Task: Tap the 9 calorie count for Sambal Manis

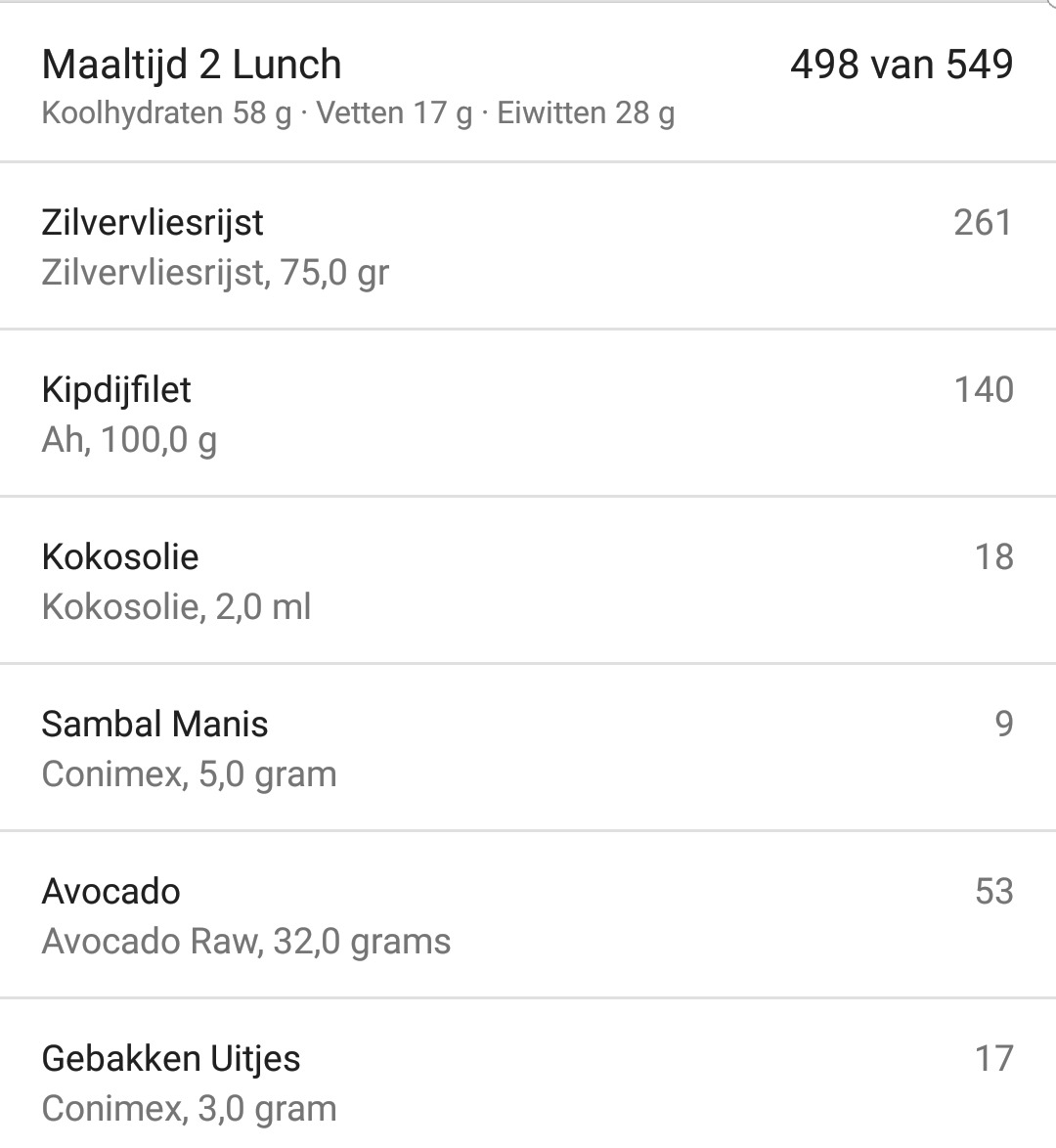Action: [1002, 724]
